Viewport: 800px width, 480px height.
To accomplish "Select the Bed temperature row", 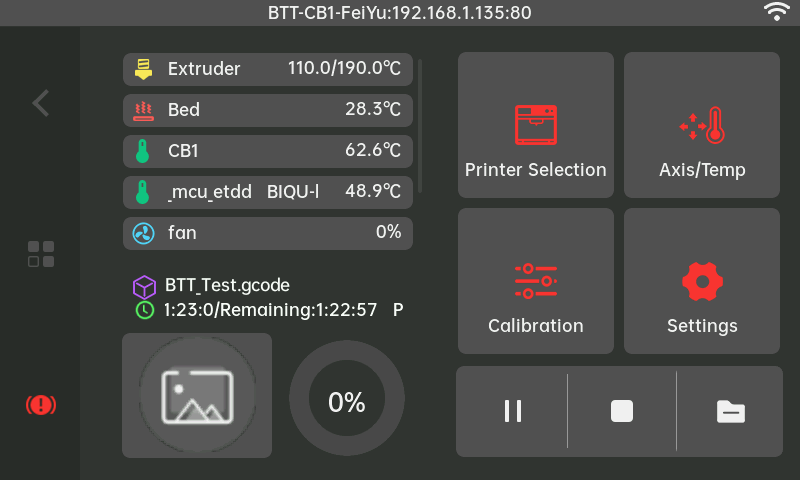I will (267, 109).
